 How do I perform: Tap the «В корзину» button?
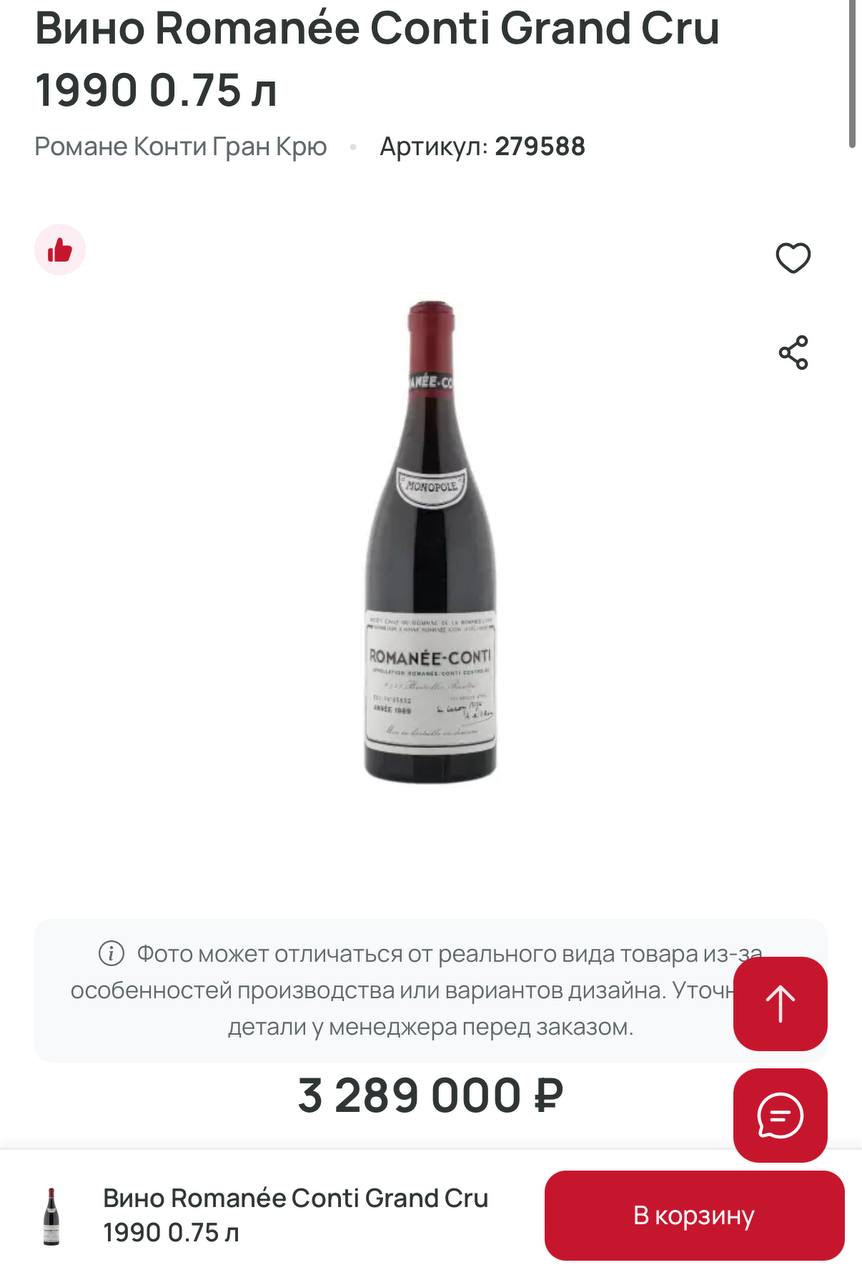point(694,1215)
